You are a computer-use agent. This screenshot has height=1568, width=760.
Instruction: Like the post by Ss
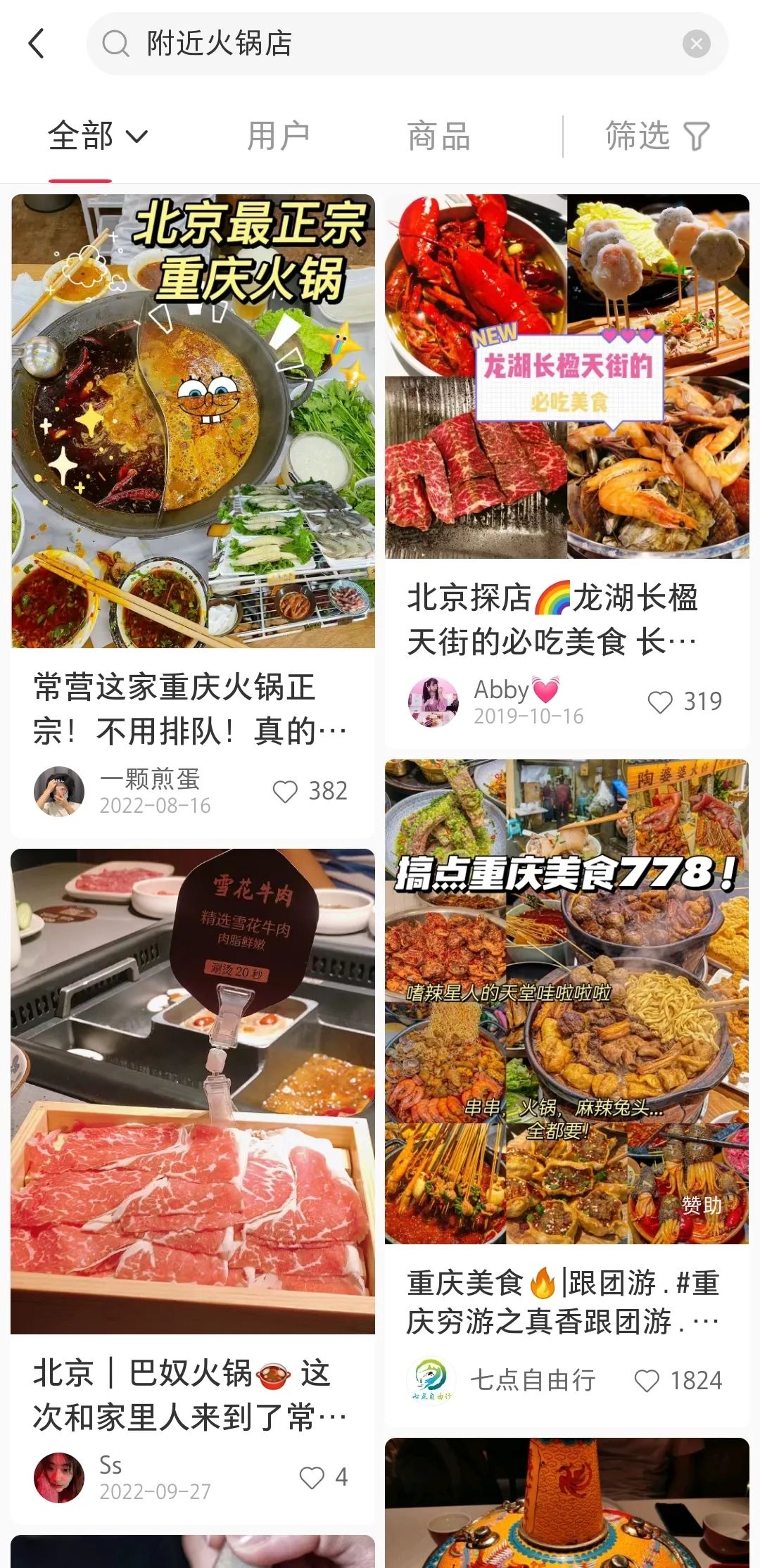[x=312, y=1477]
